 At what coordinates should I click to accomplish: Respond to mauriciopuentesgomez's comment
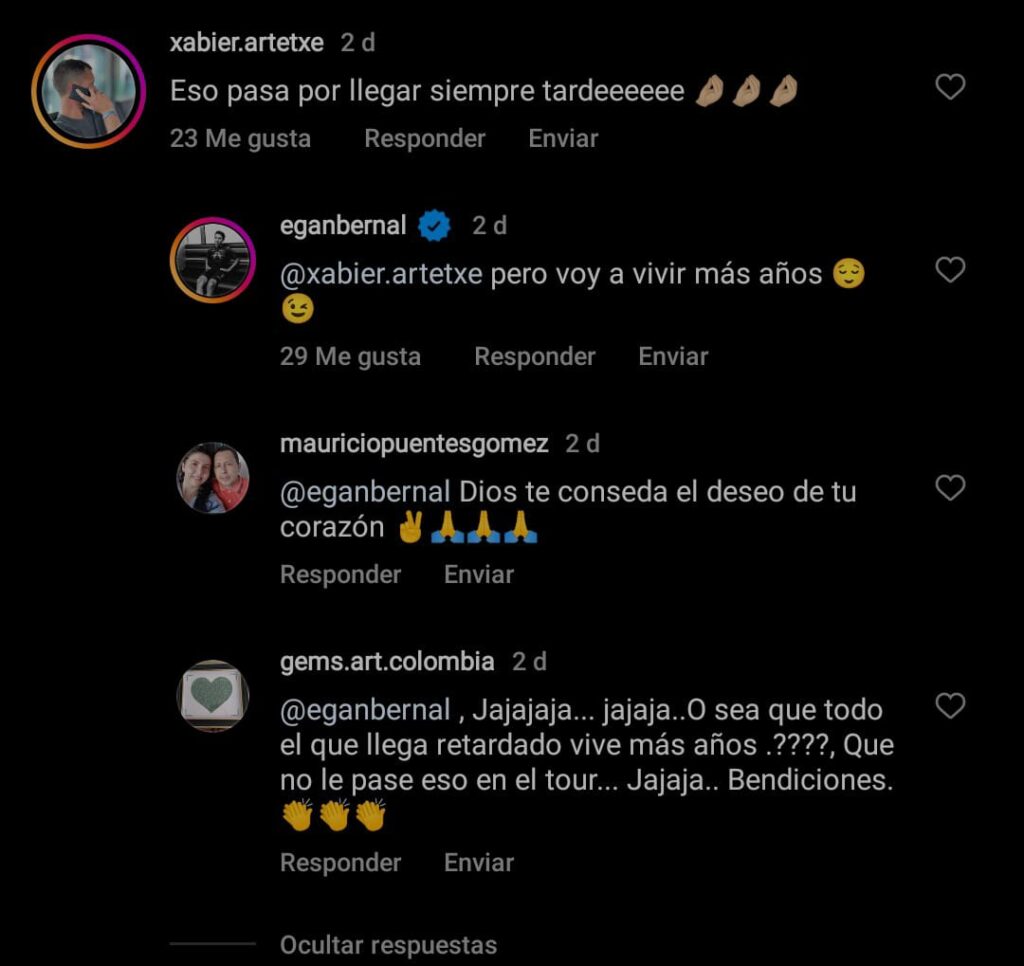(x=340, y=574)
